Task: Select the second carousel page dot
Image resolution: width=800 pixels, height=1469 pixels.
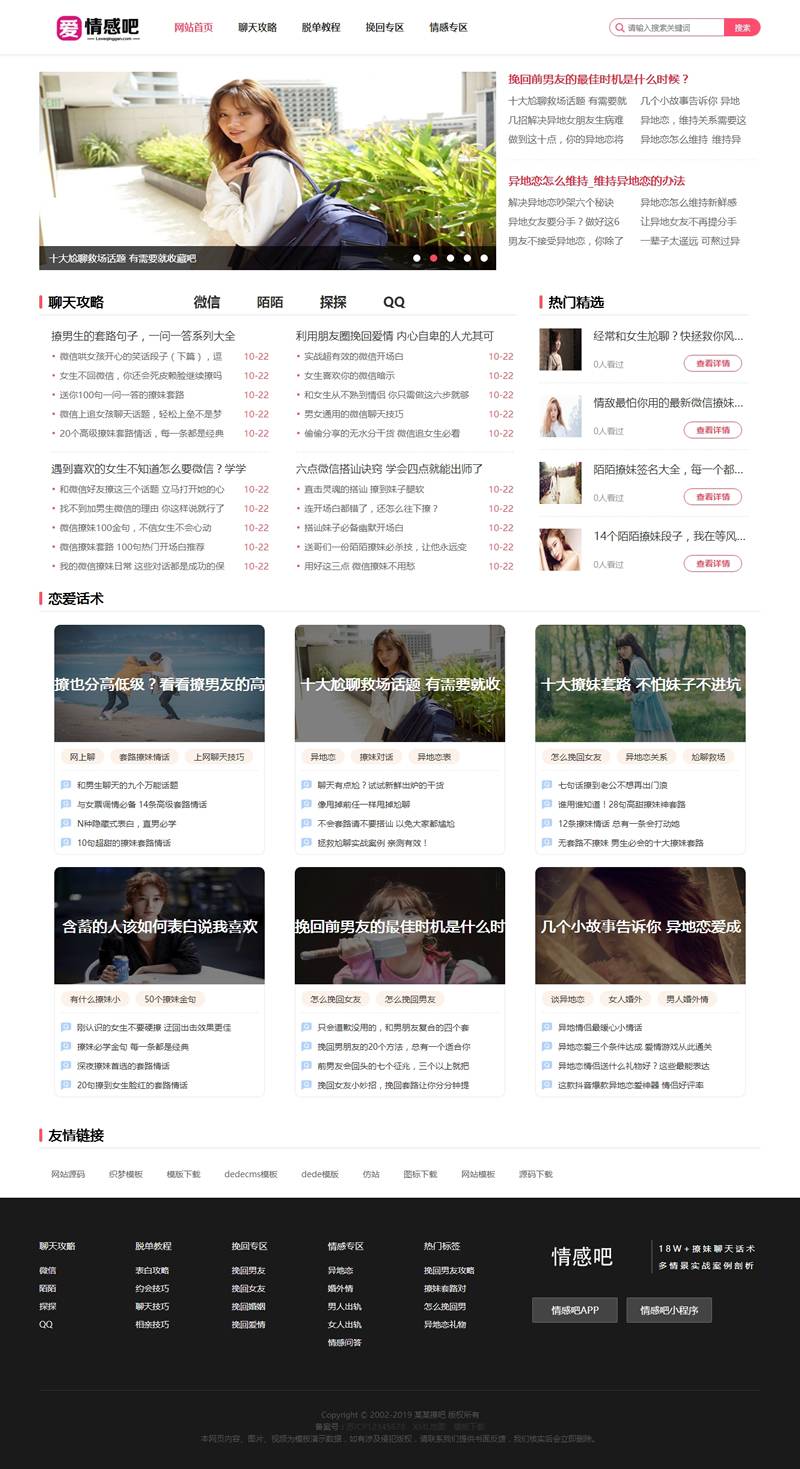Action: click(434, 258)
